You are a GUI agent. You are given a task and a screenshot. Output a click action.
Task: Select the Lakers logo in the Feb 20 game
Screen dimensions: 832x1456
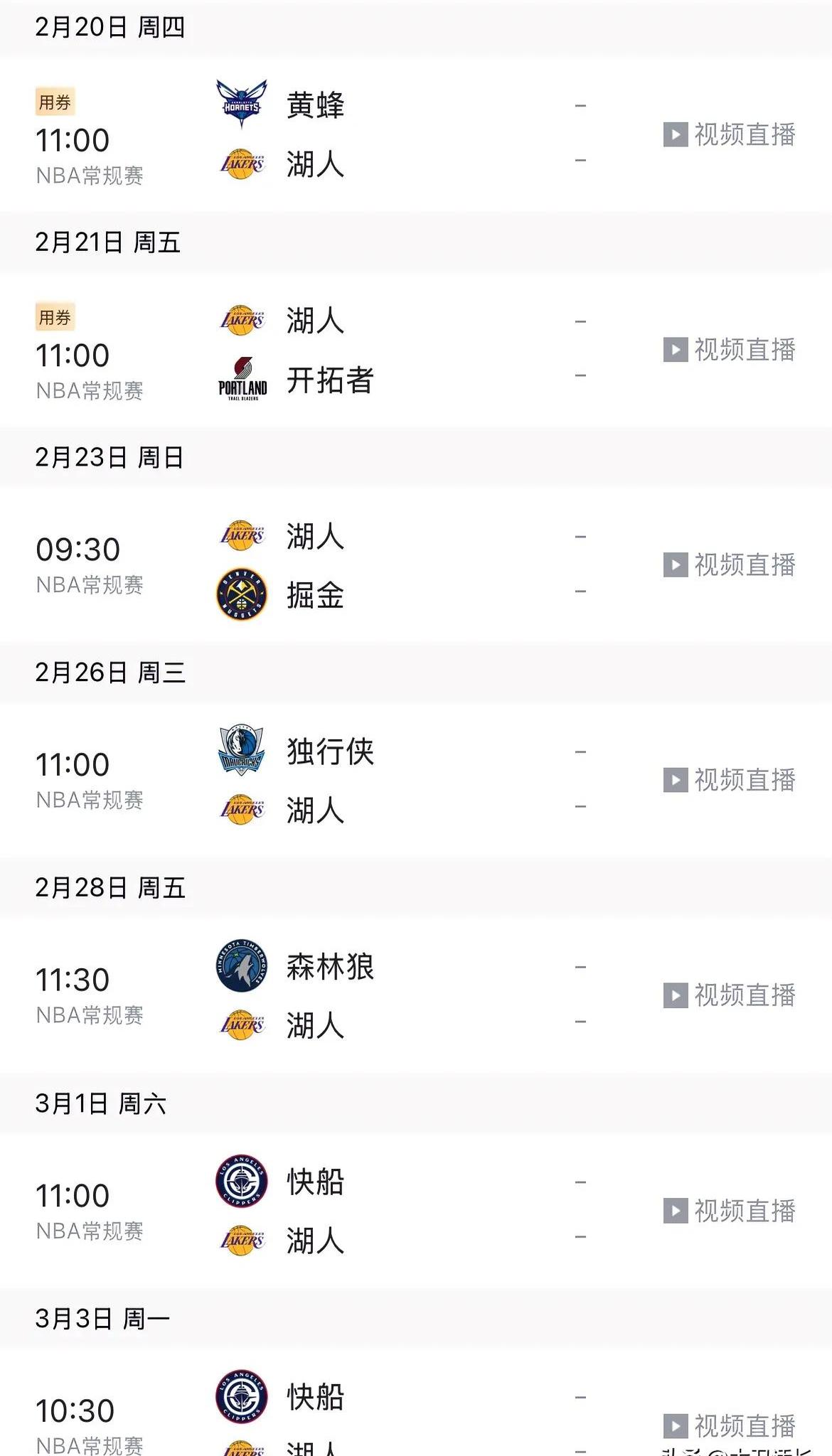pyautogui.click(x=242, y=165)
